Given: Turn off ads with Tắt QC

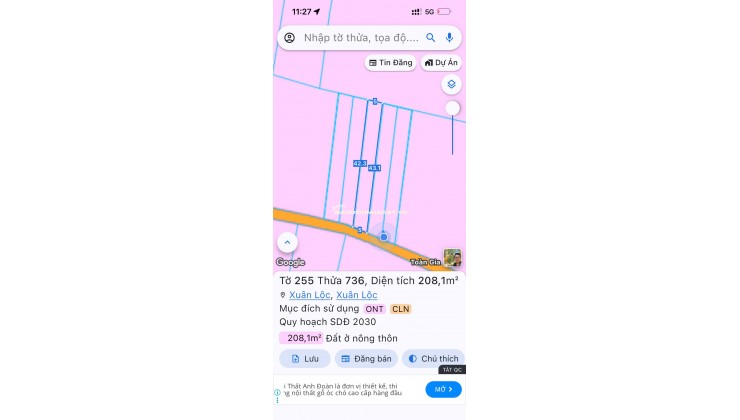Looking at the screenshot, I should pos(452,370).
